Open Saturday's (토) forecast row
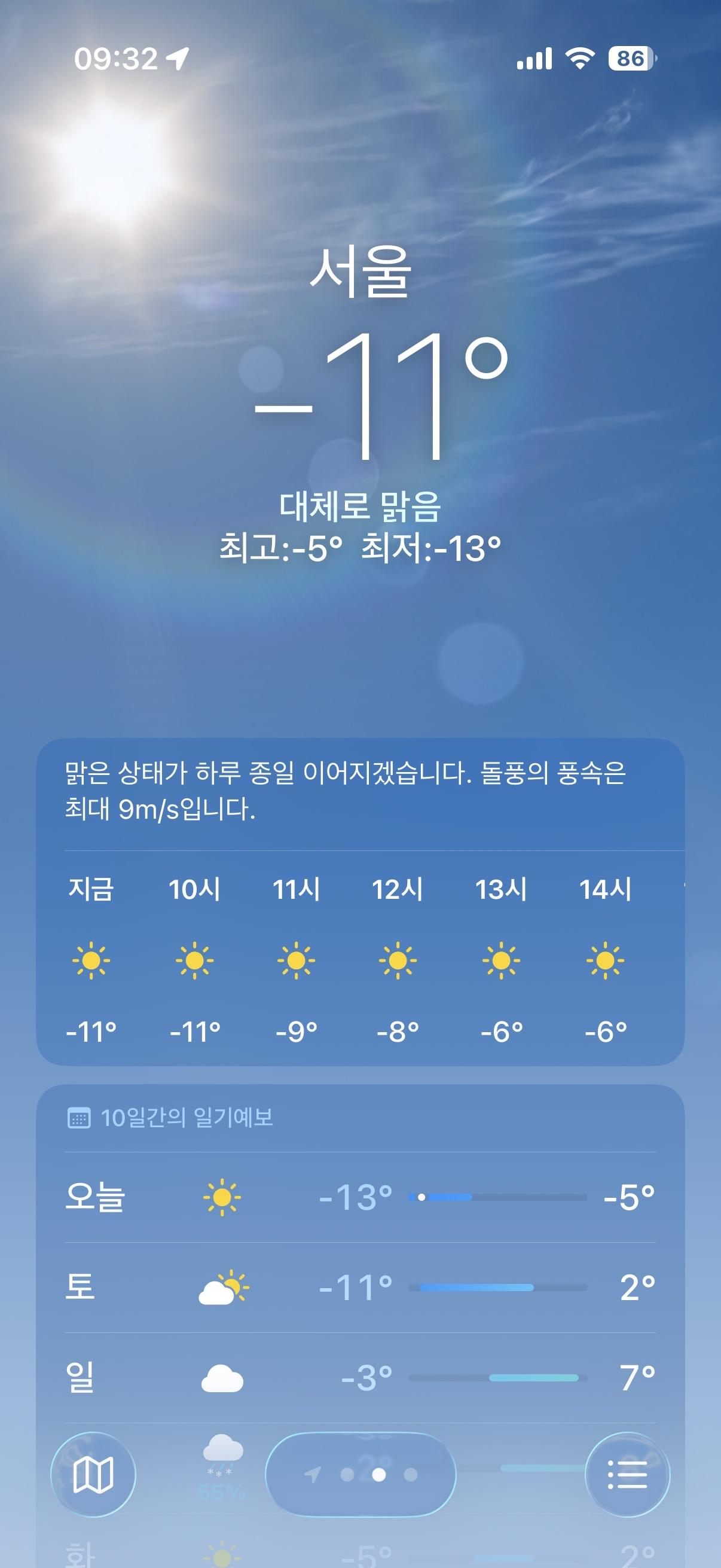 (360, 1288)
